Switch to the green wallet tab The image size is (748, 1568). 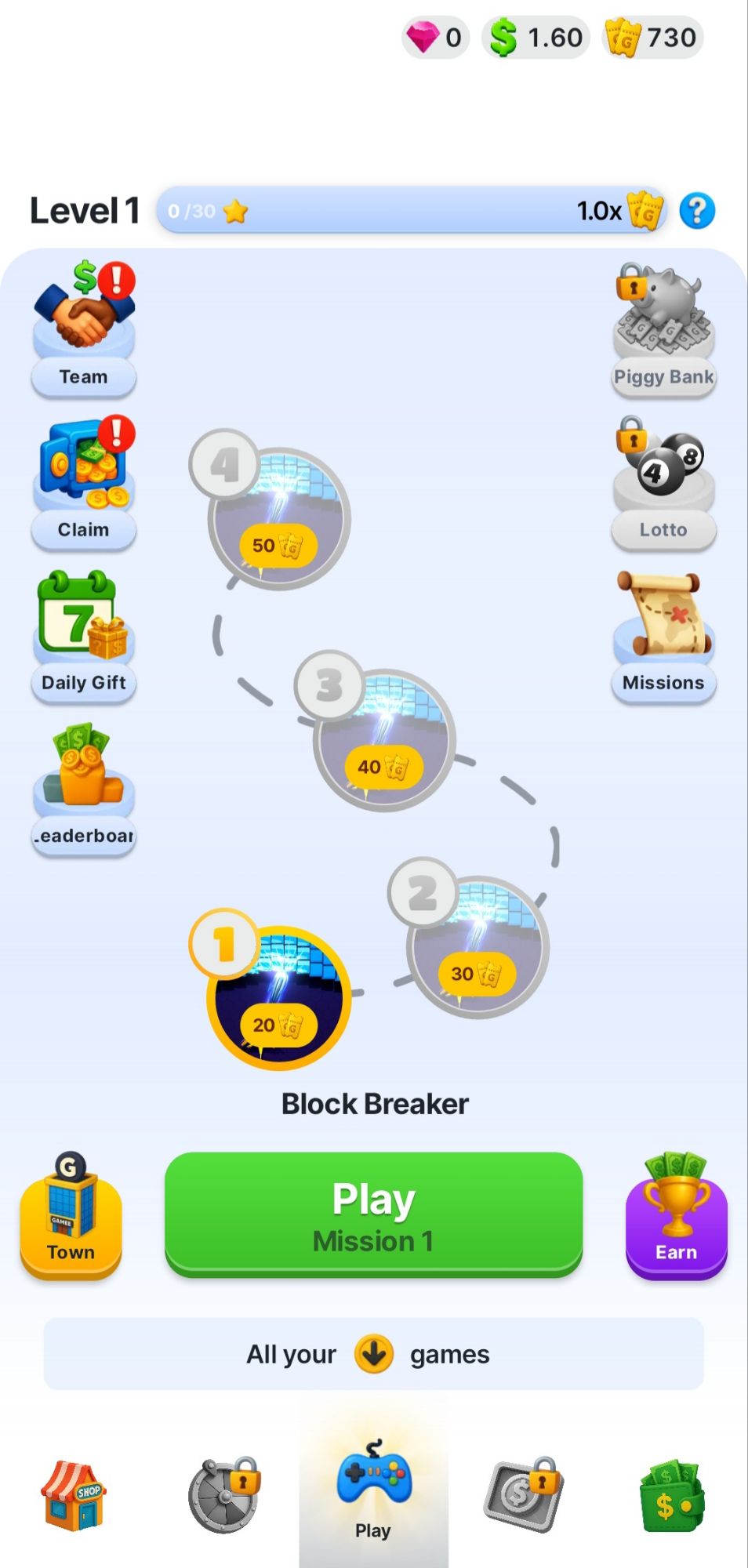(672, 1496)
